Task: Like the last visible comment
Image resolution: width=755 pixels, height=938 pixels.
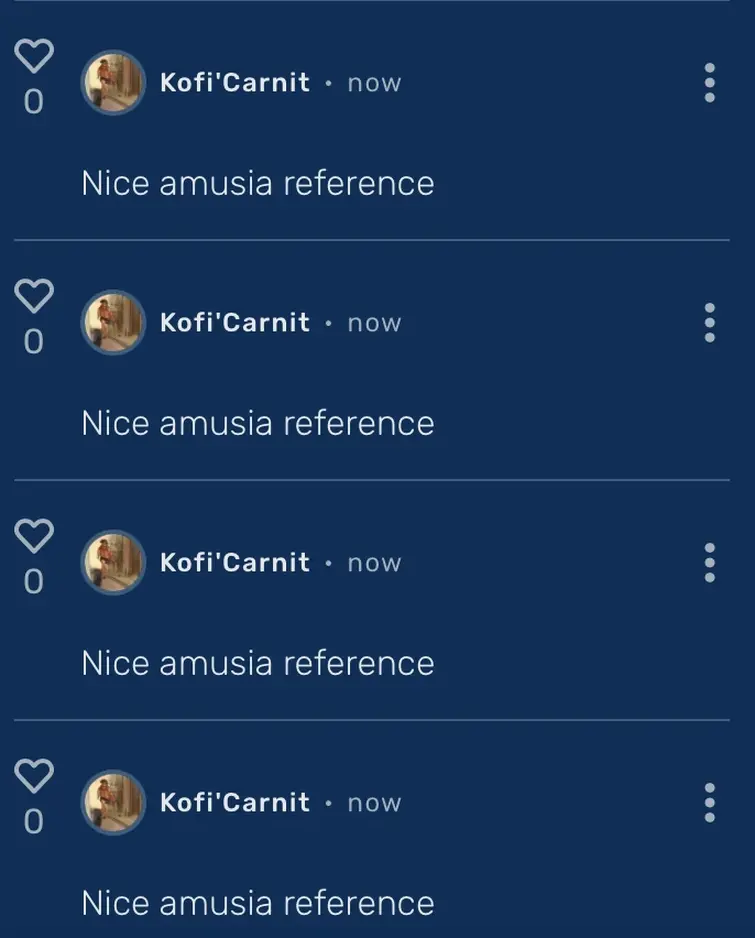Action: [34, 775]
